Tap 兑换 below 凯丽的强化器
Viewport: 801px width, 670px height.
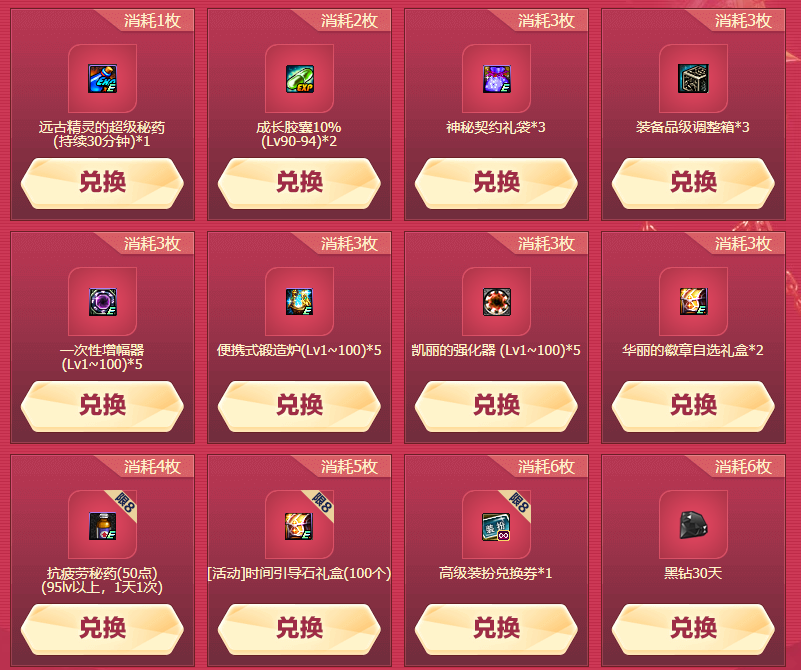click(496, 406)
